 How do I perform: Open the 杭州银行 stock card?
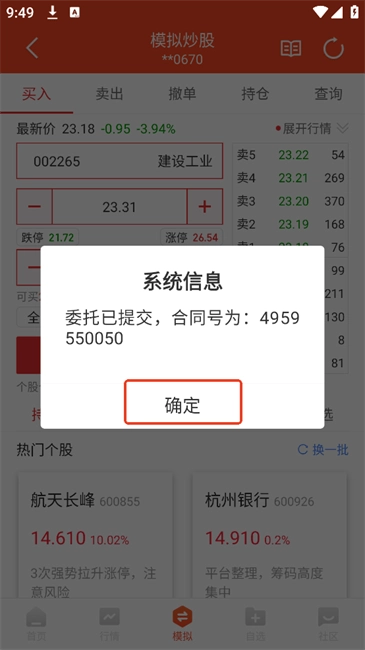(x=270, y=535)
